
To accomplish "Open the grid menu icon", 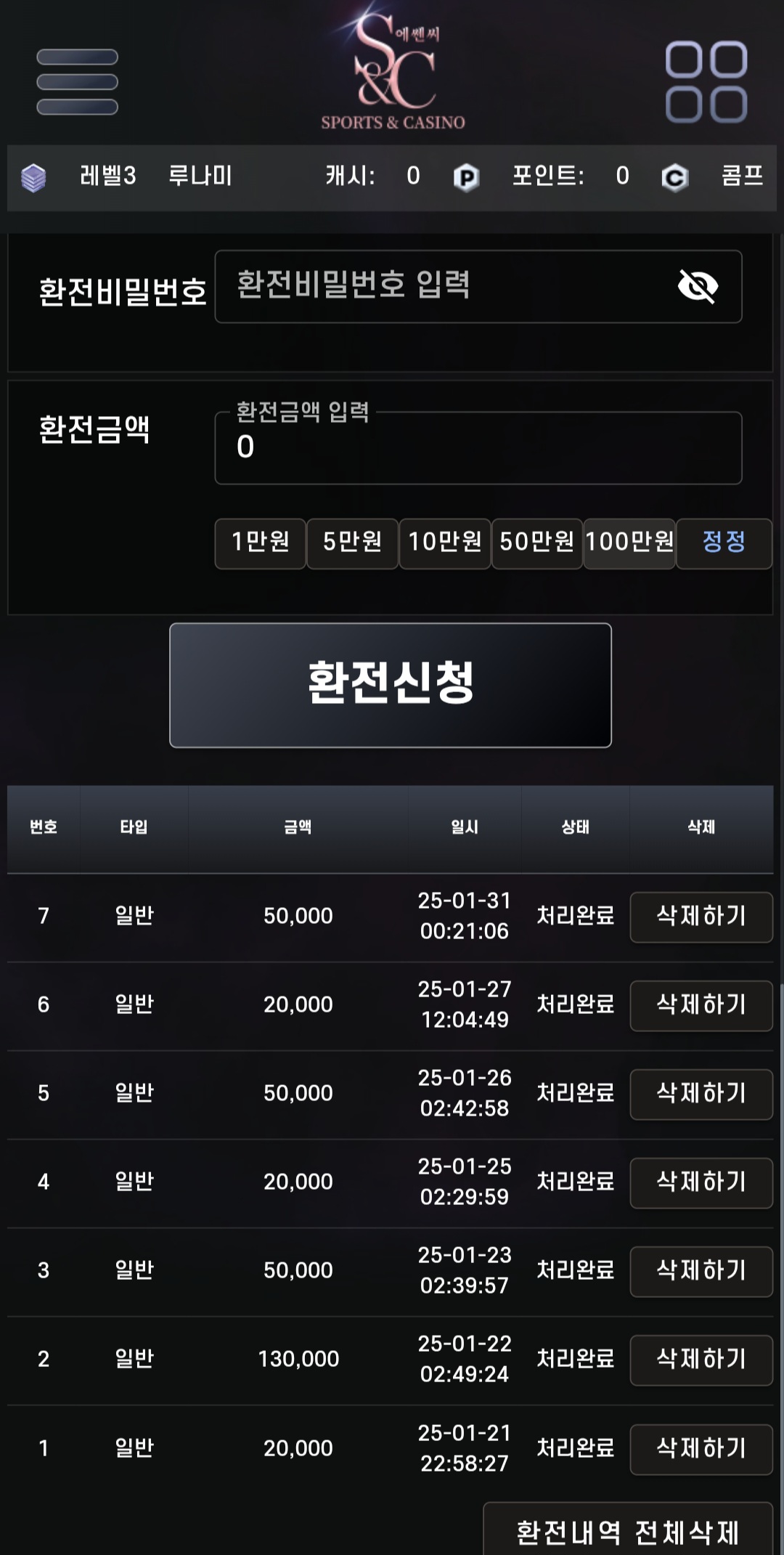I will point(706,81).
